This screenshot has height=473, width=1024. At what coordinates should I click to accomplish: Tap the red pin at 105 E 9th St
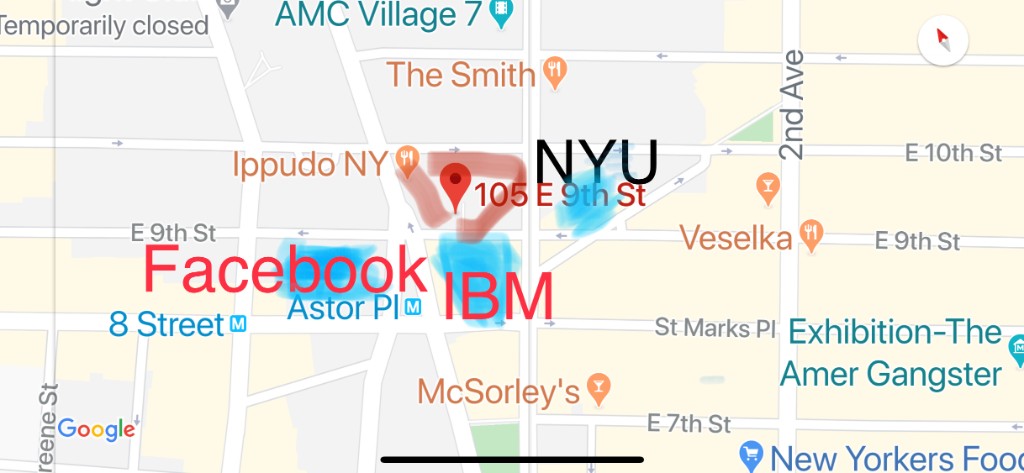[x=456, y=184]
